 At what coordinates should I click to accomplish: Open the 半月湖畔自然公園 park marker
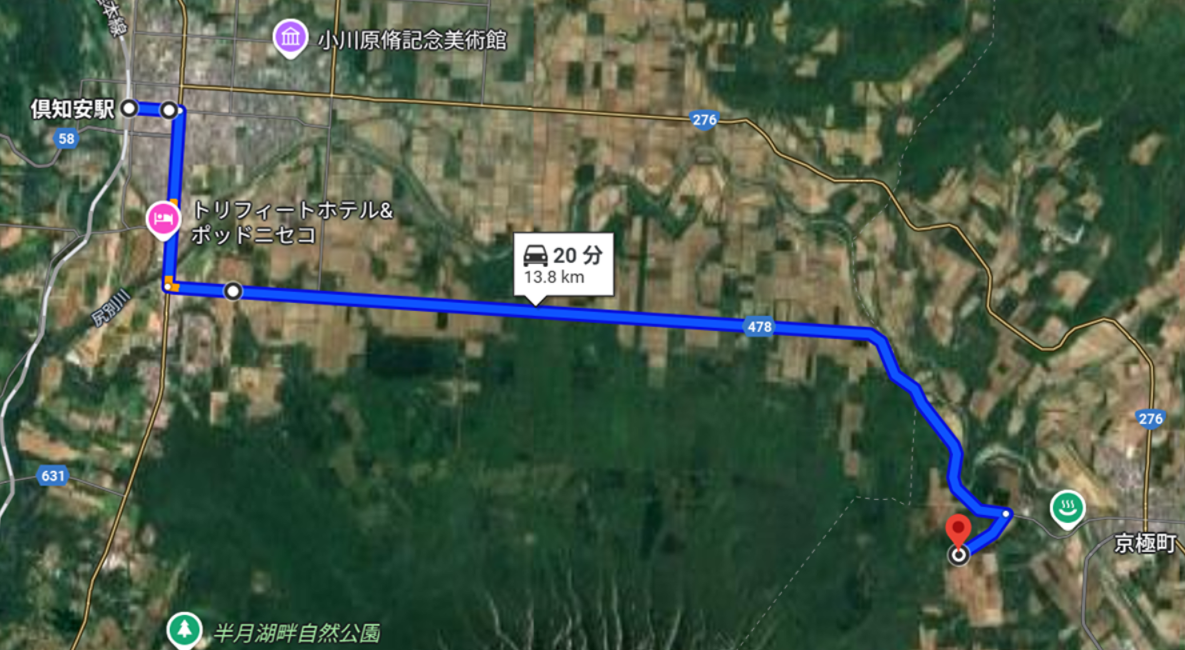[x=183, y=629]
